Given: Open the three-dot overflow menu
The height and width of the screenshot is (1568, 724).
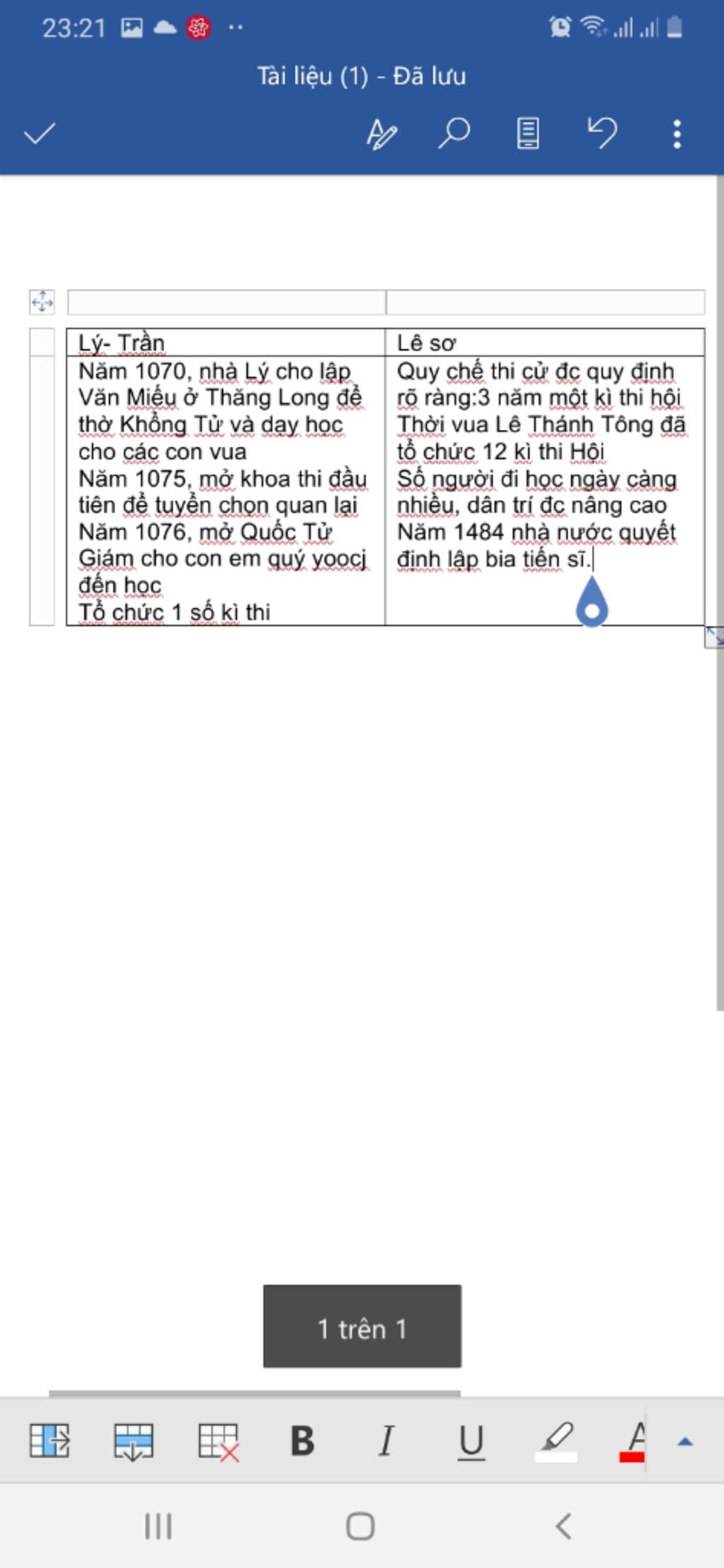Looking at the screenshot, I should (x=677, y=134).
